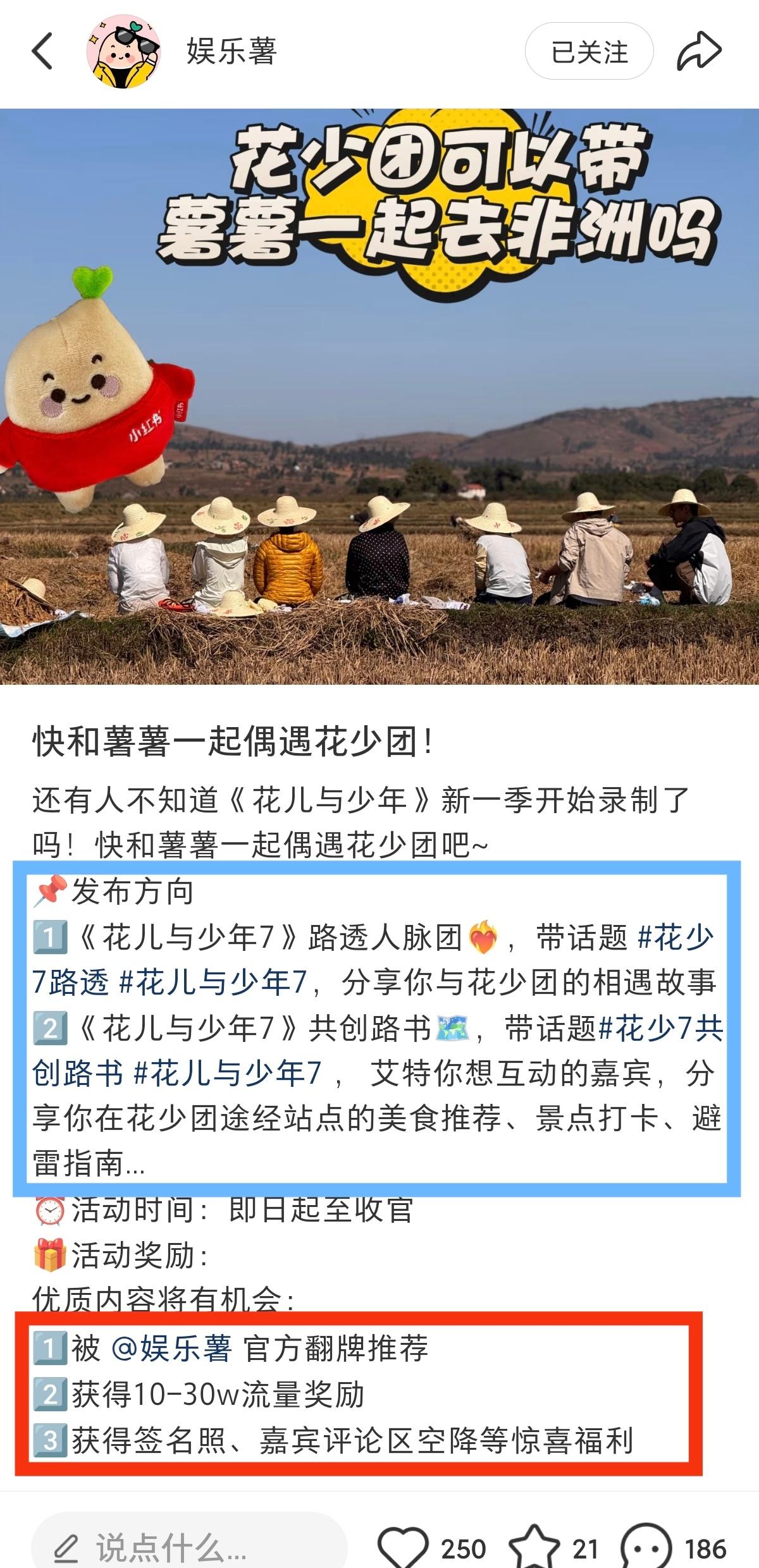The width and height of the screenshot is (759, 1568).
Task: Tap the 已关注 follow button
Action: tap(589, 51)
